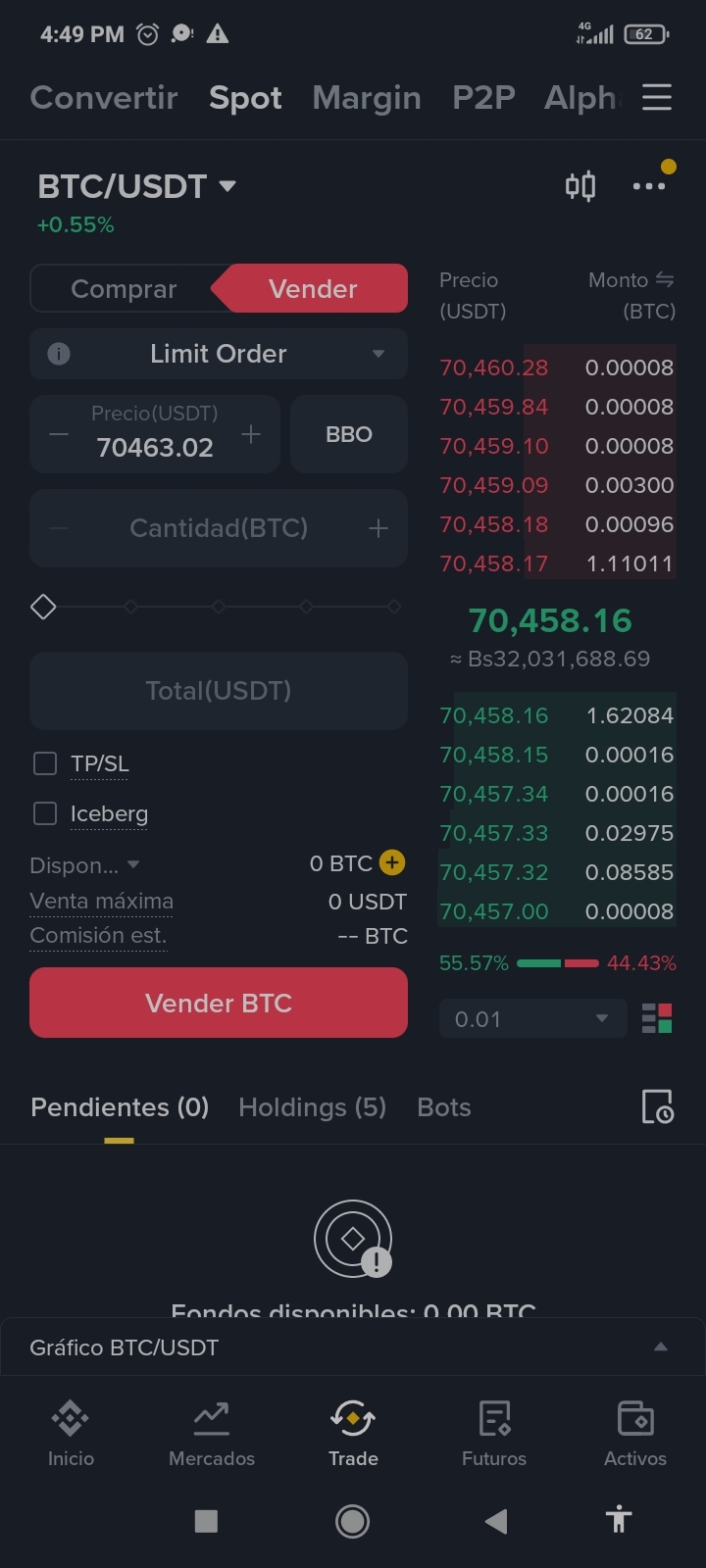Check the Iceberg option
Viewport: 706px width, 1568px height.
pos(45,813)
